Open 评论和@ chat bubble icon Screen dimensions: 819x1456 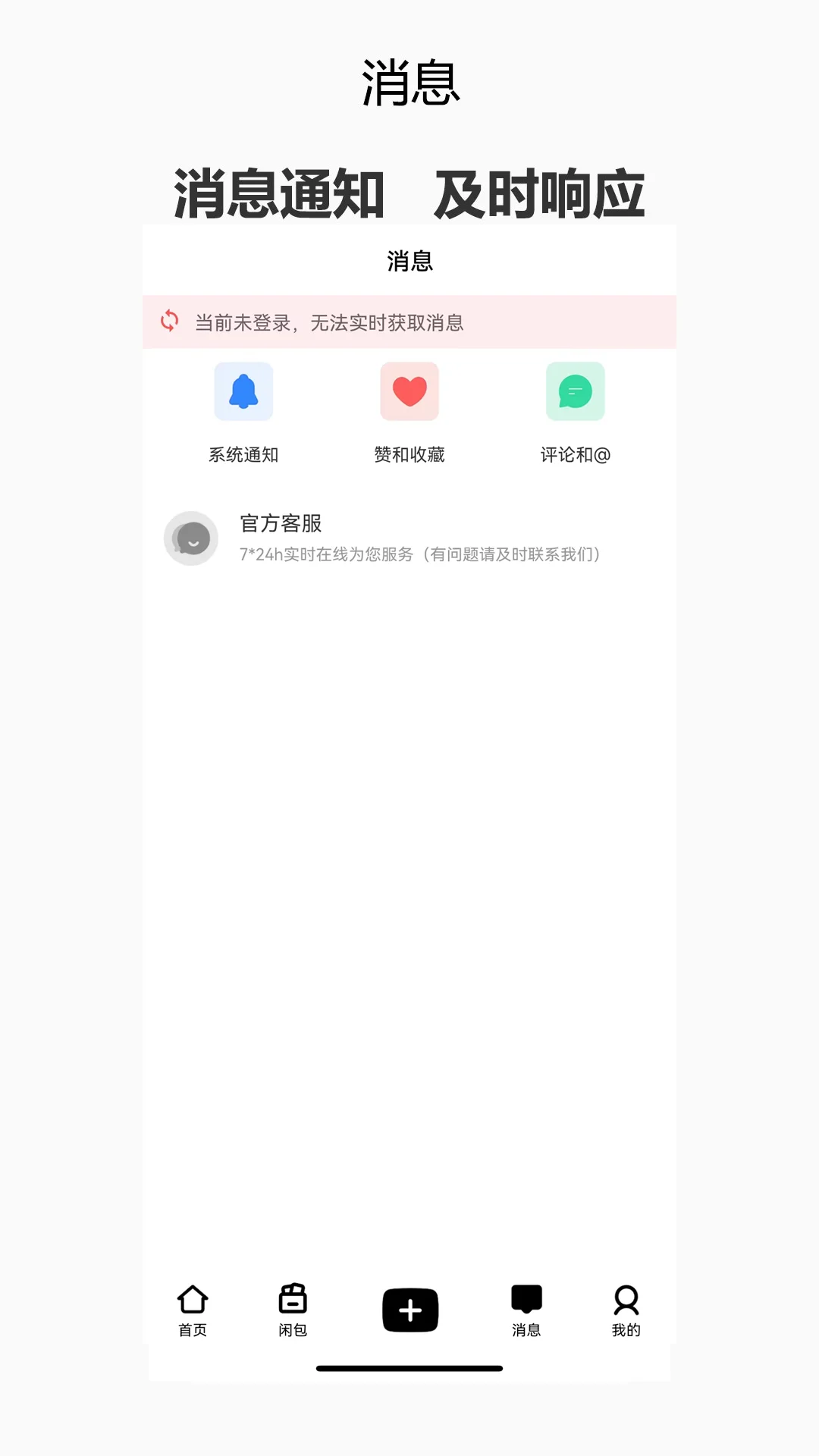(x=576, y=391)
